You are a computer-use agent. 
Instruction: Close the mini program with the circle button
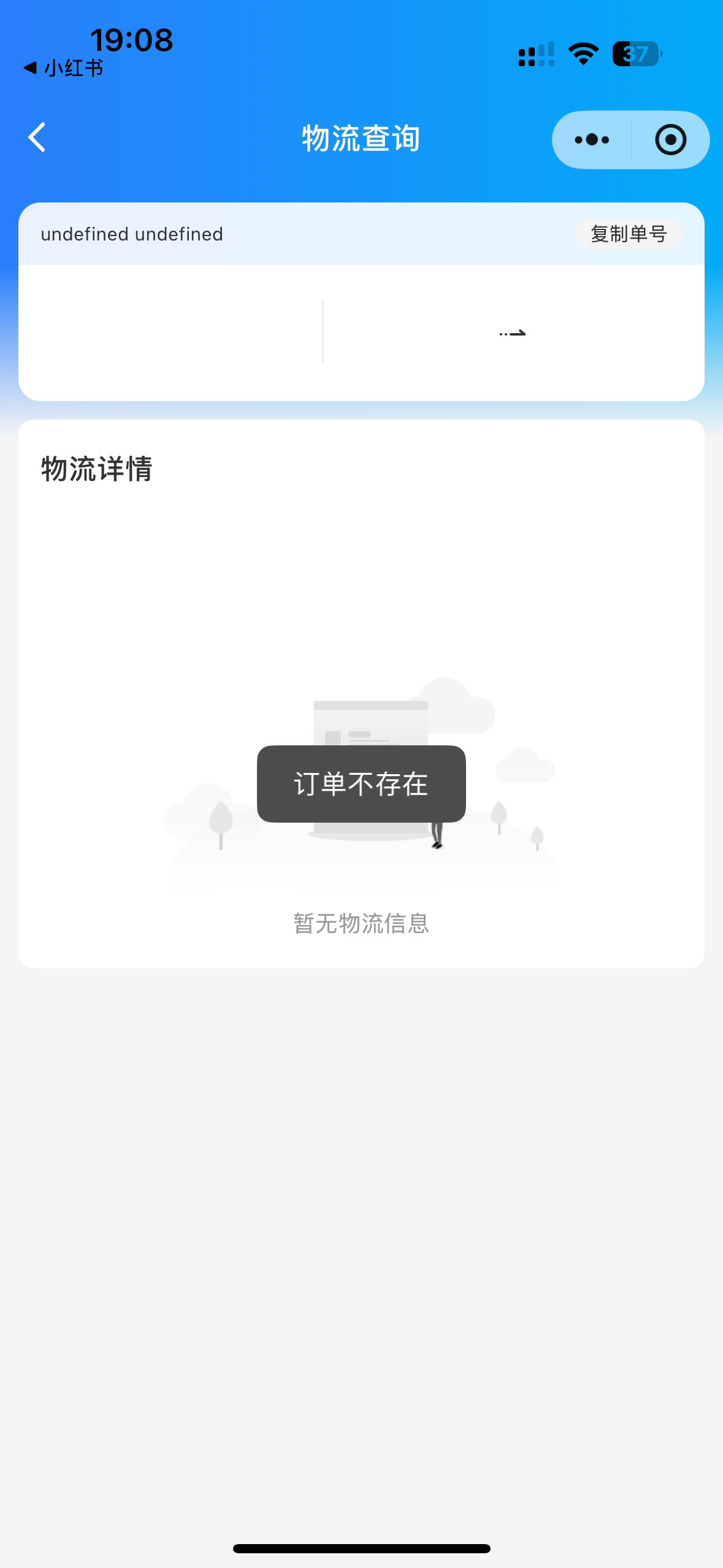click(x=670, y=140)
